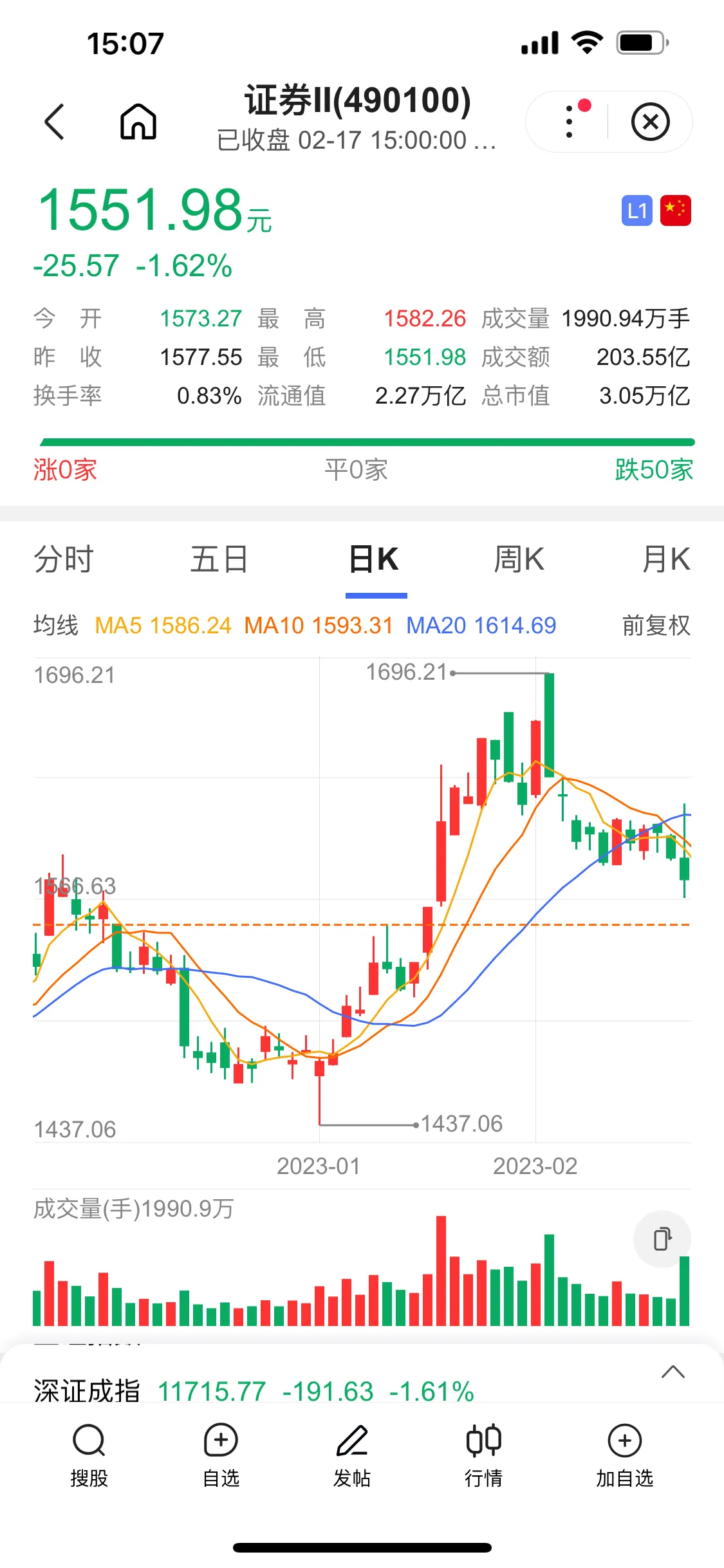The height and width of the screenshot is (1568, 724).
Task: Switch to the 周K chart tab
Action: tap(519, 559)
